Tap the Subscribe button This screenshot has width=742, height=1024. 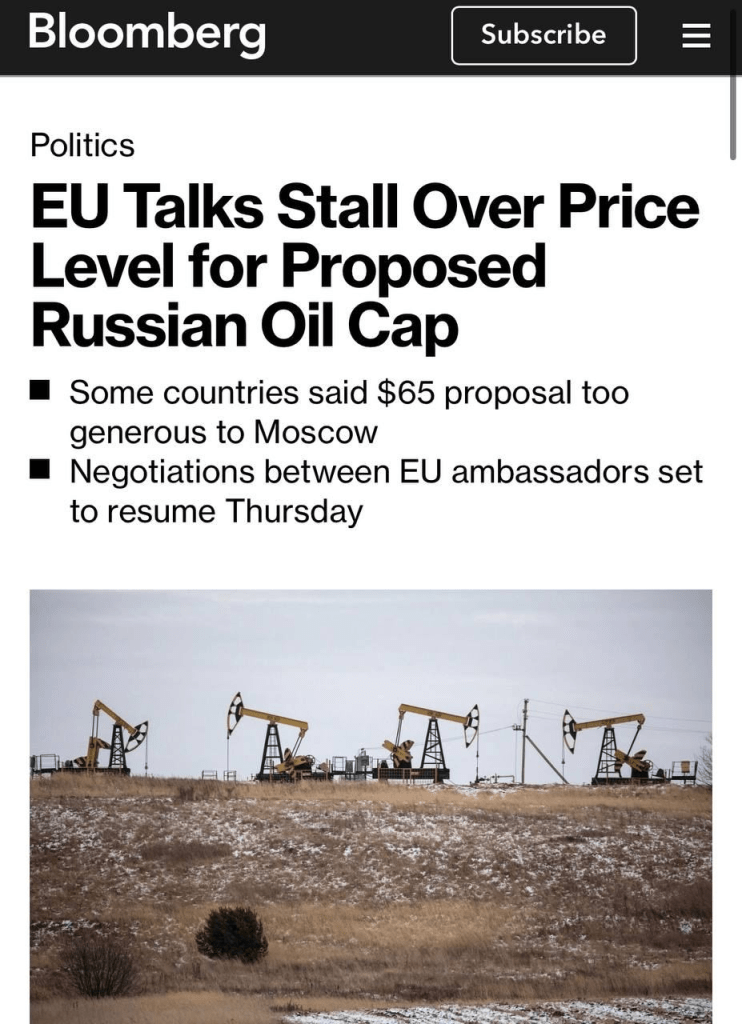tap(543, 35)
